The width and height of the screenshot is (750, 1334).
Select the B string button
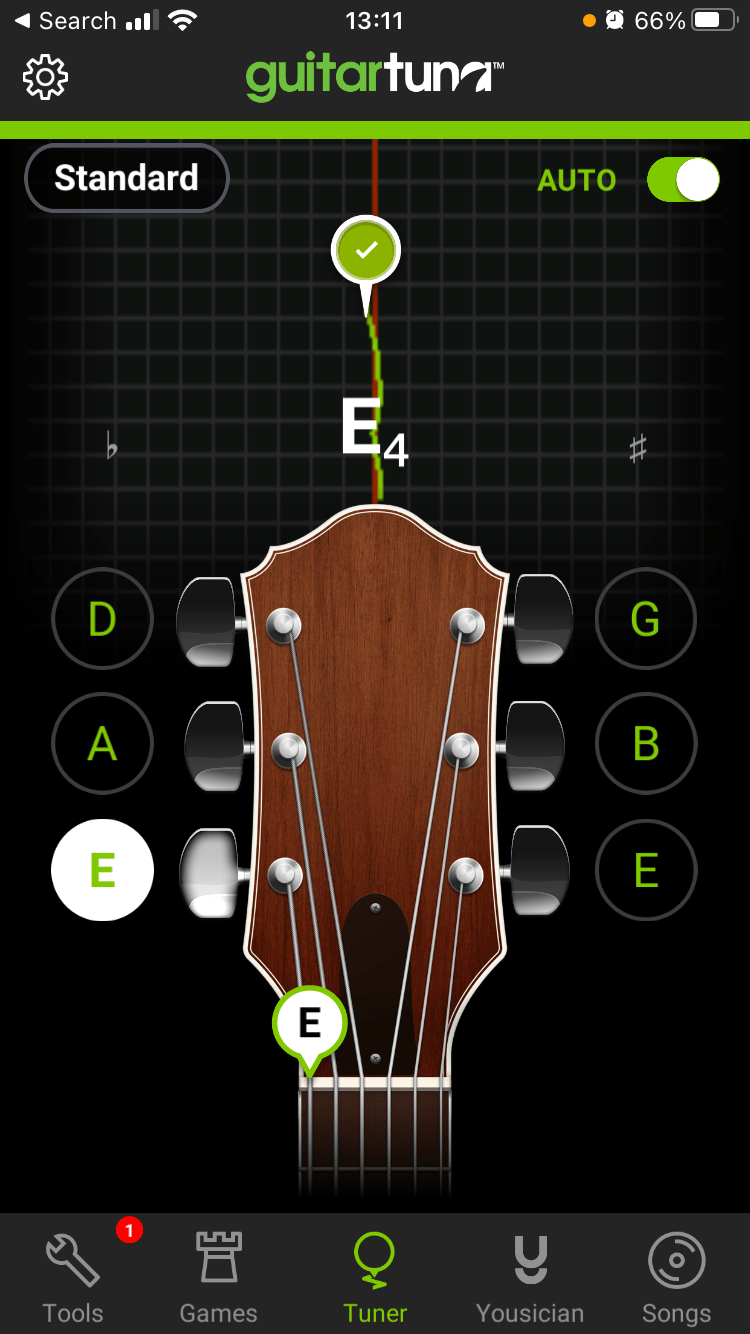pyautogui.click(x=645, y=744)
